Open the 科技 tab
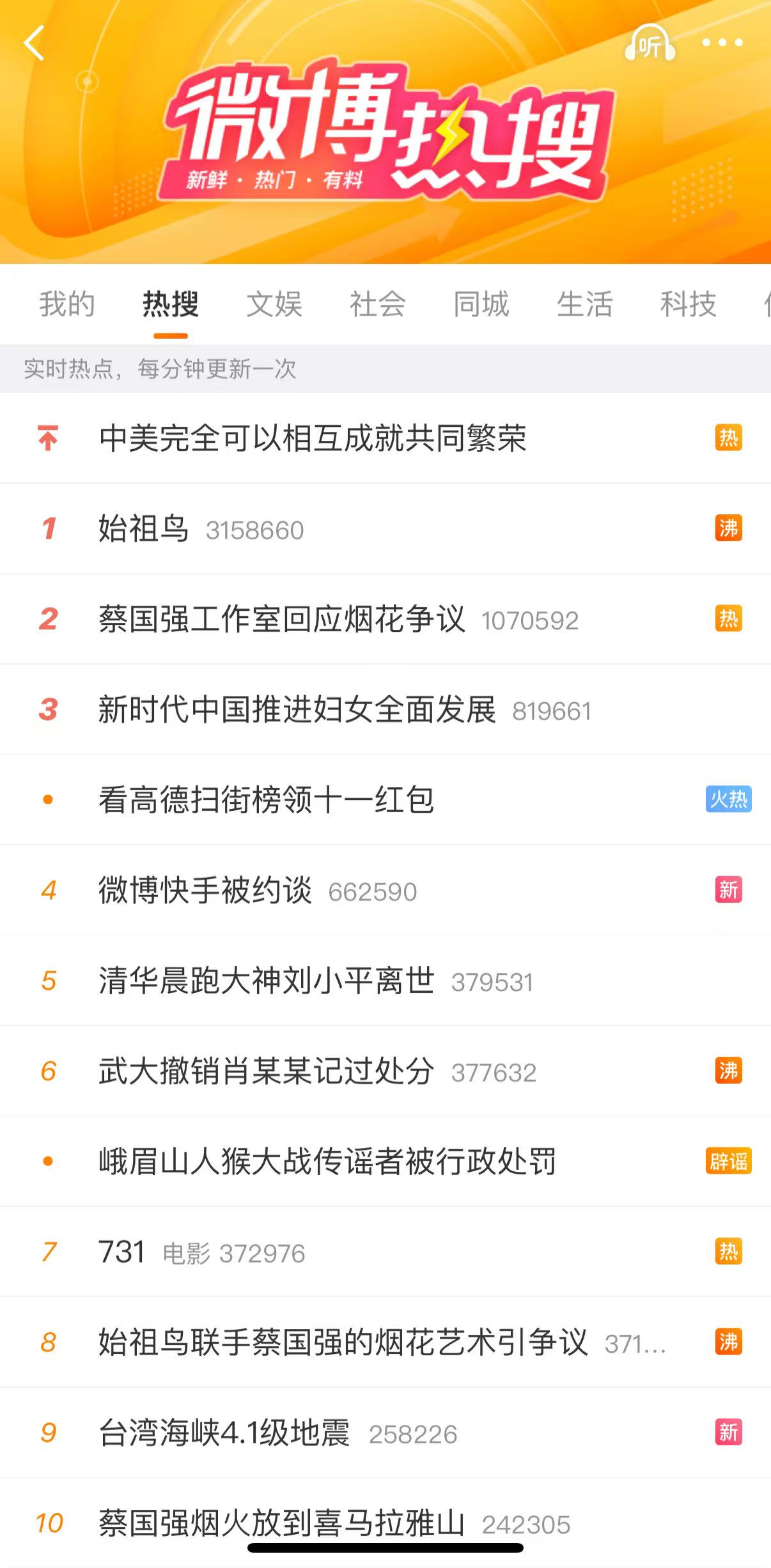 [x=688, y=305]
